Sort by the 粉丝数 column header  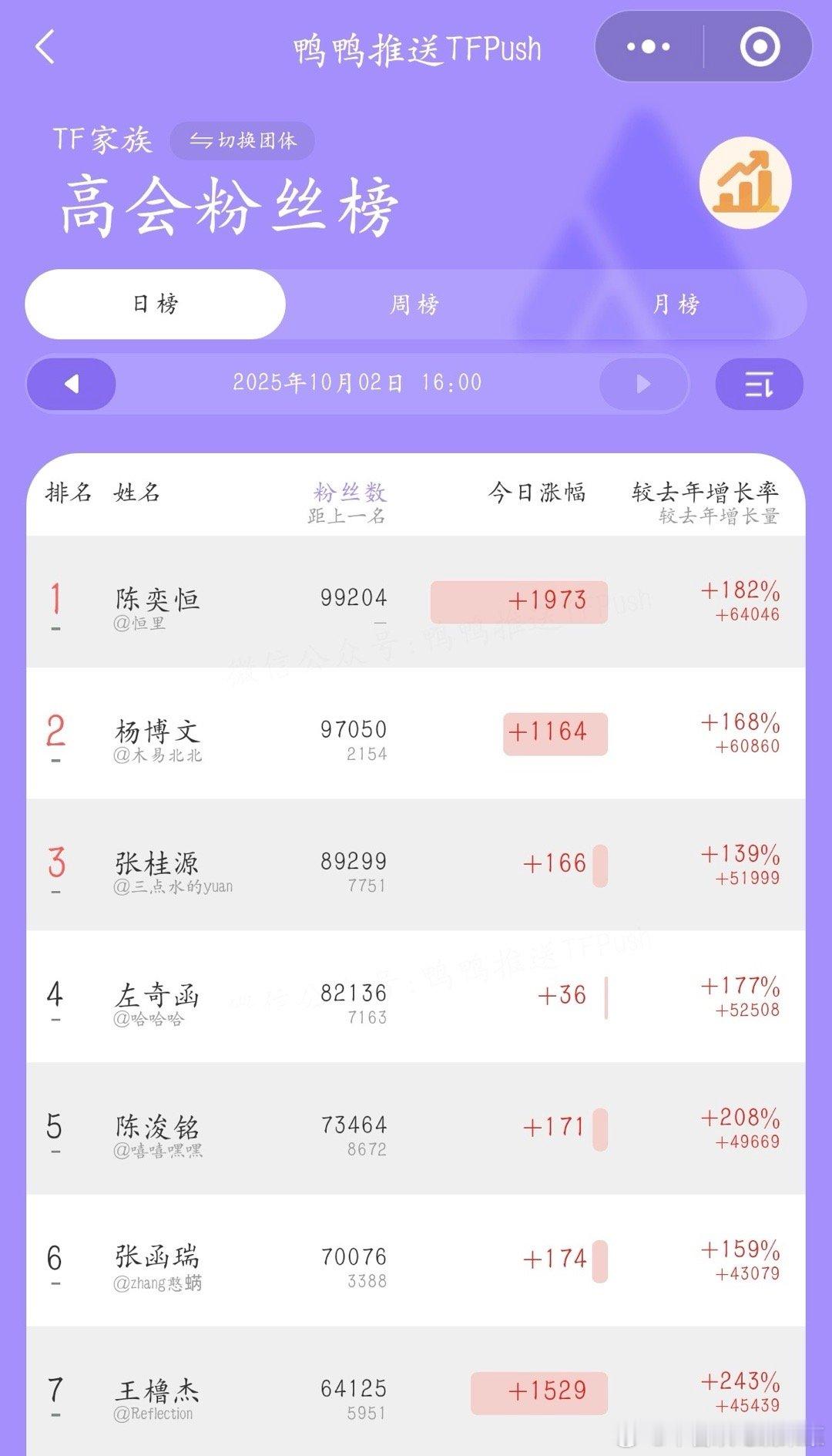[349, 492]
